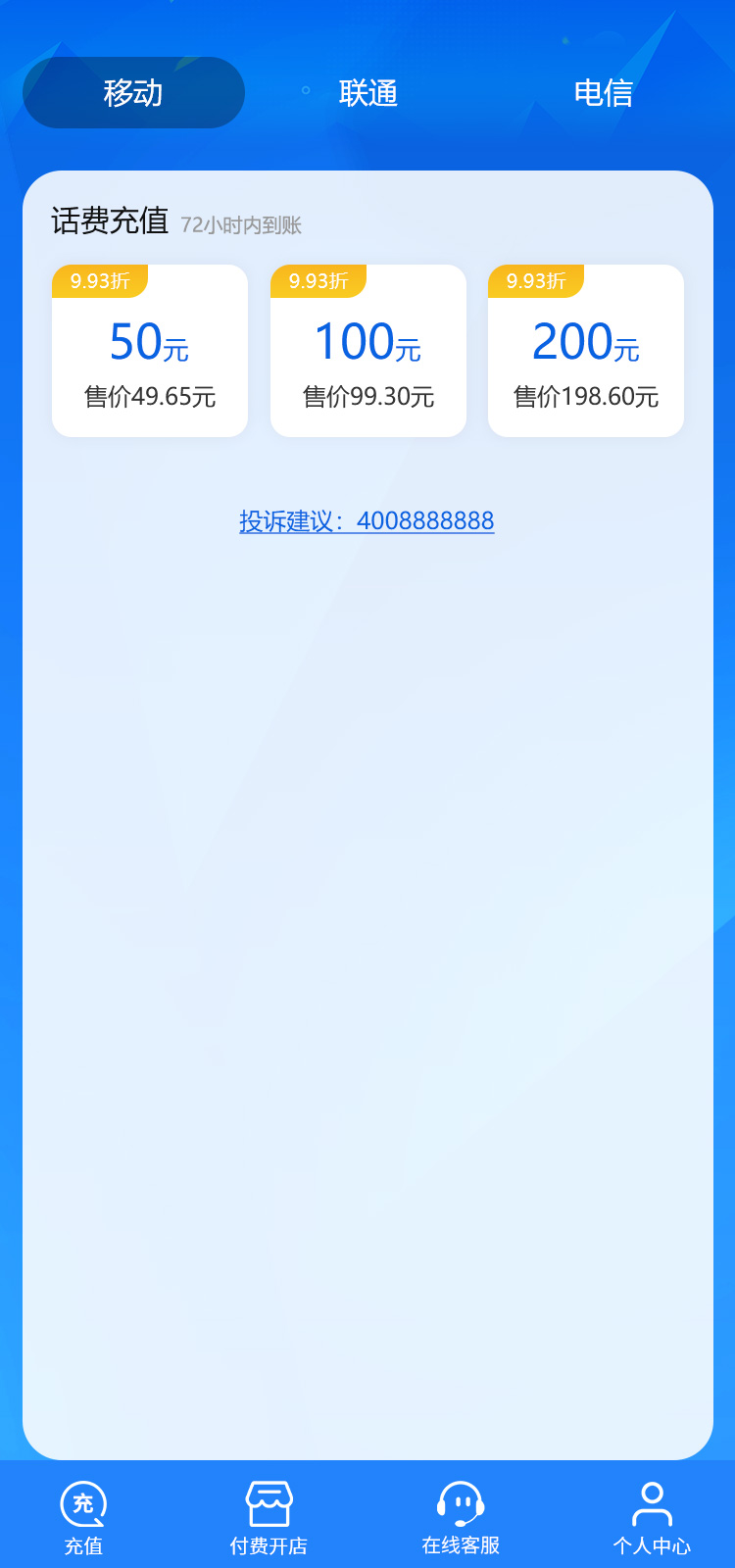The width and height of the screenshot is (735, 1568).
Task: Choose the 100元 recharge option
Action: point(367,353)
